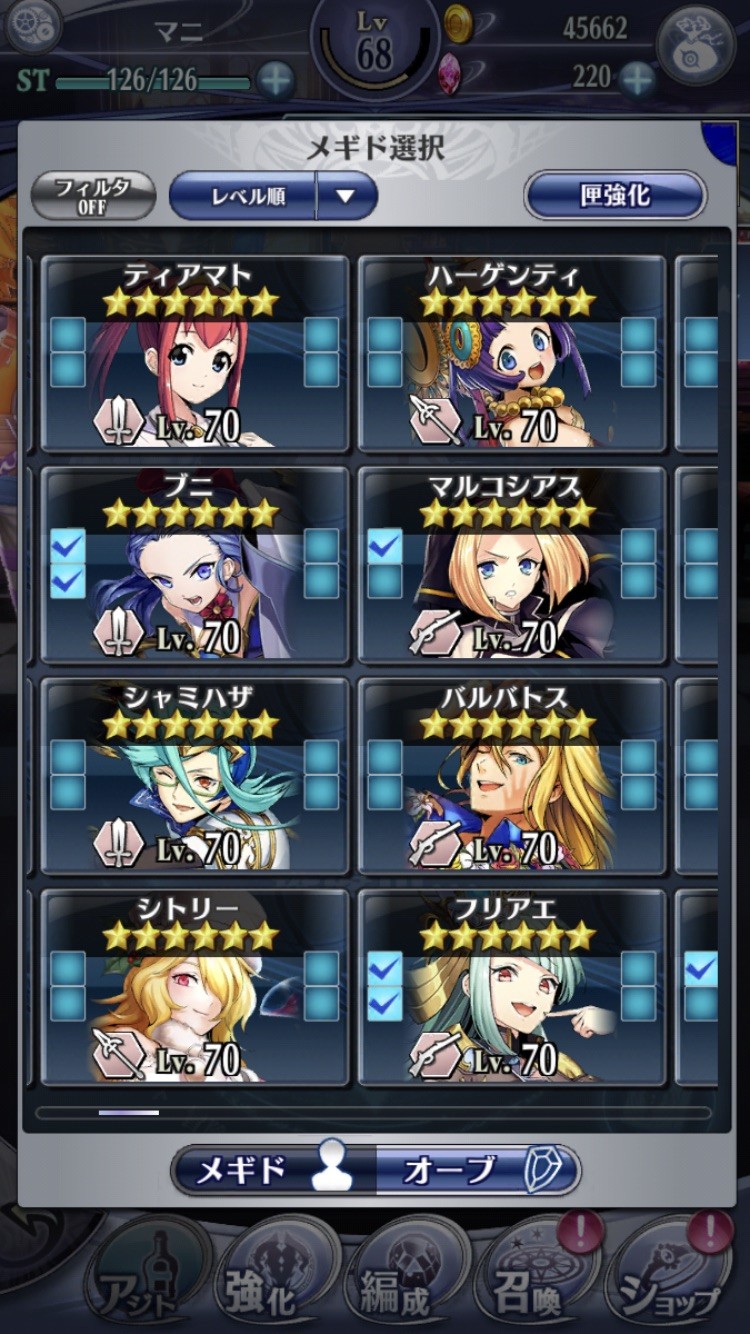Open the シトリー character card
750x1334 pixels.
click(195, 987)
